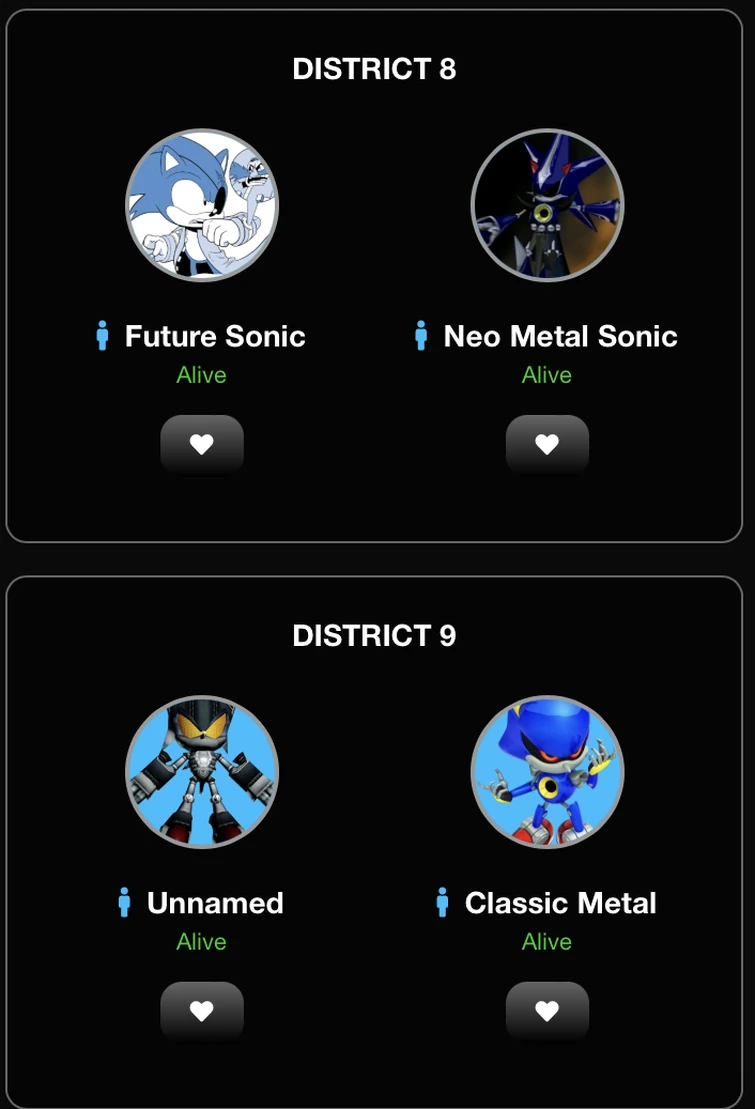Click the heart icon under Unnamed
This screenshot has height=1109, width=755.
click(202, 1011)
